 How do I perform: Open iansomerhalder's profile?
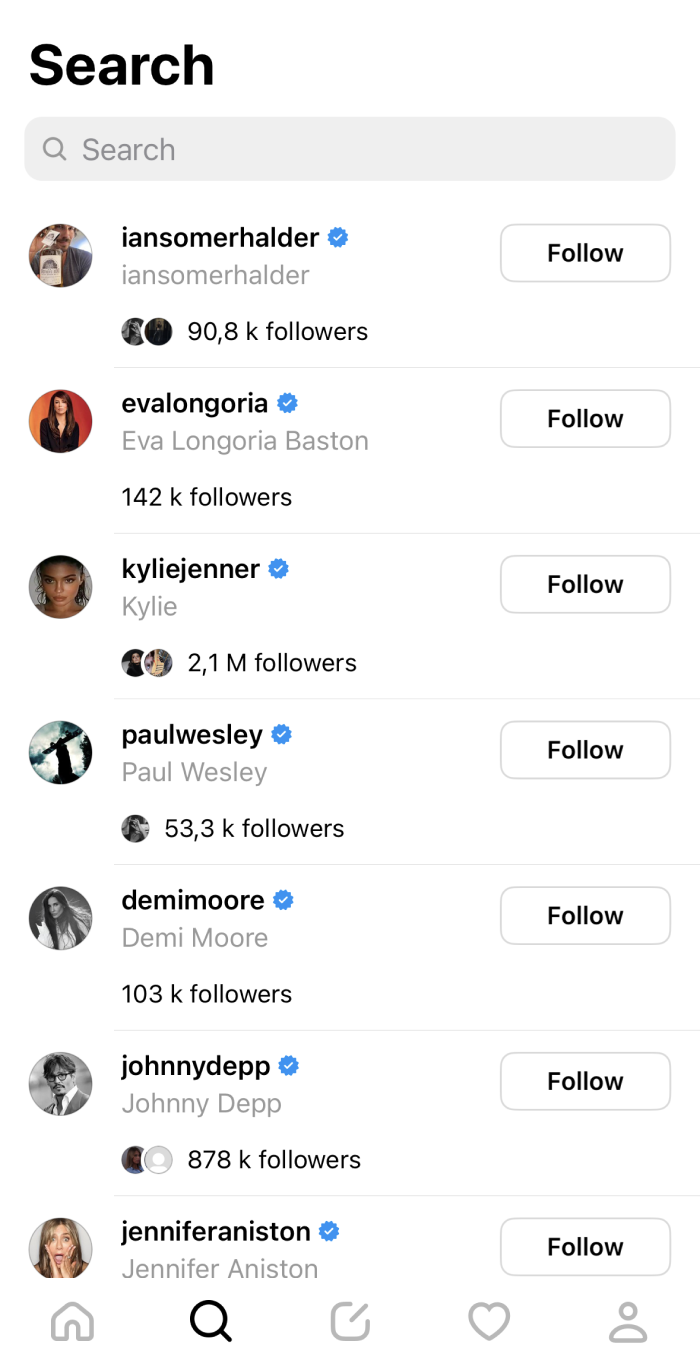coord(220,238)
